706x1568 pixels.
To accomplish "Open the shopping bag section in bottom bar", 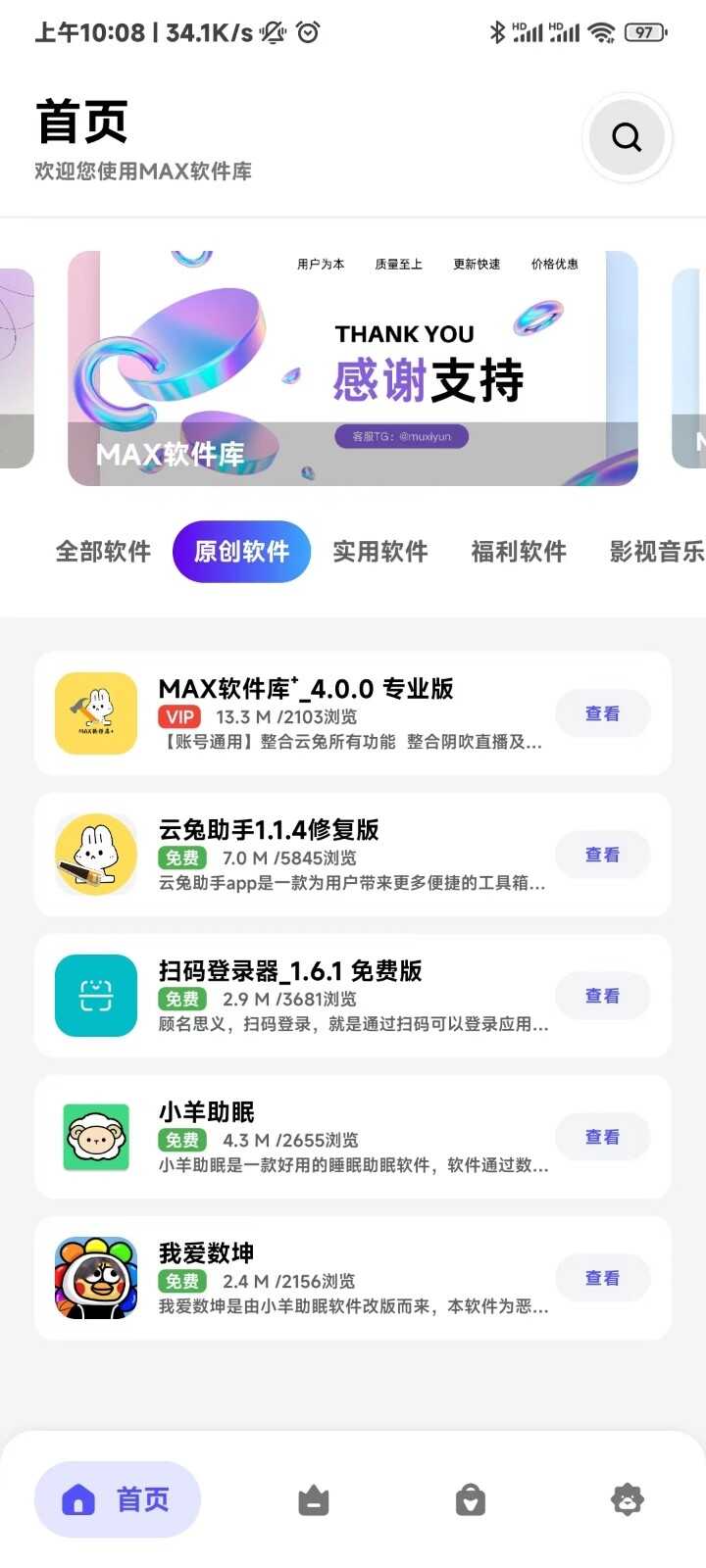I will coord(470,1498).
